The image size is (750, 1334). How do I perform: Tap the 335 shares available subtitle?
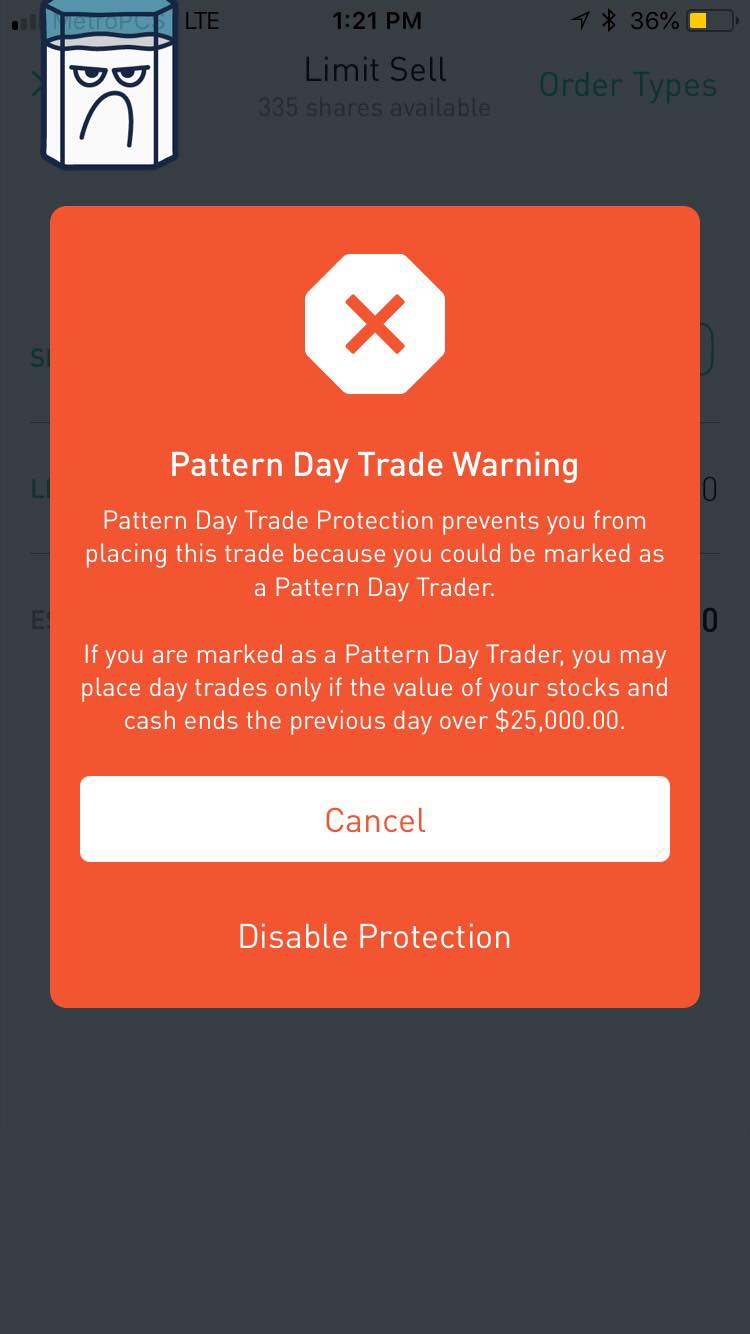(x=375, y=107)
